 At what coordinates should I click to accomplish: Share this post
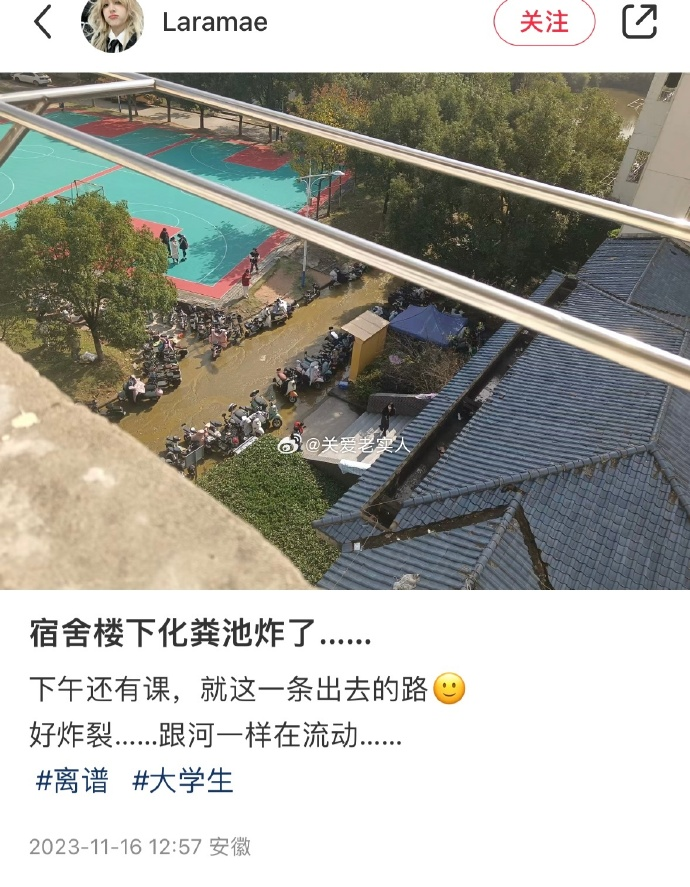tap(640, 22)
